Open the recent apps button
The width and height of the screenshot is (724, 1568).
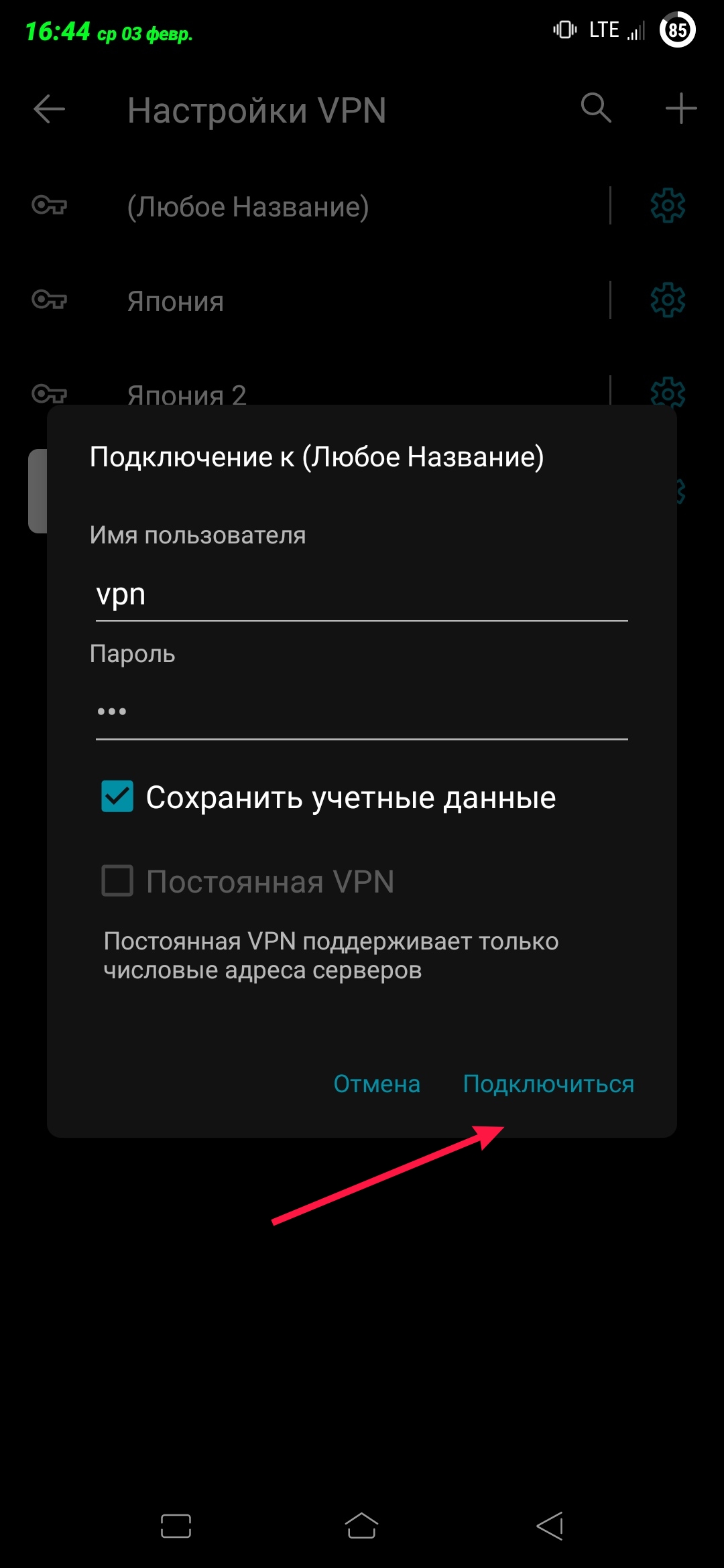(x=176, y=1526)
